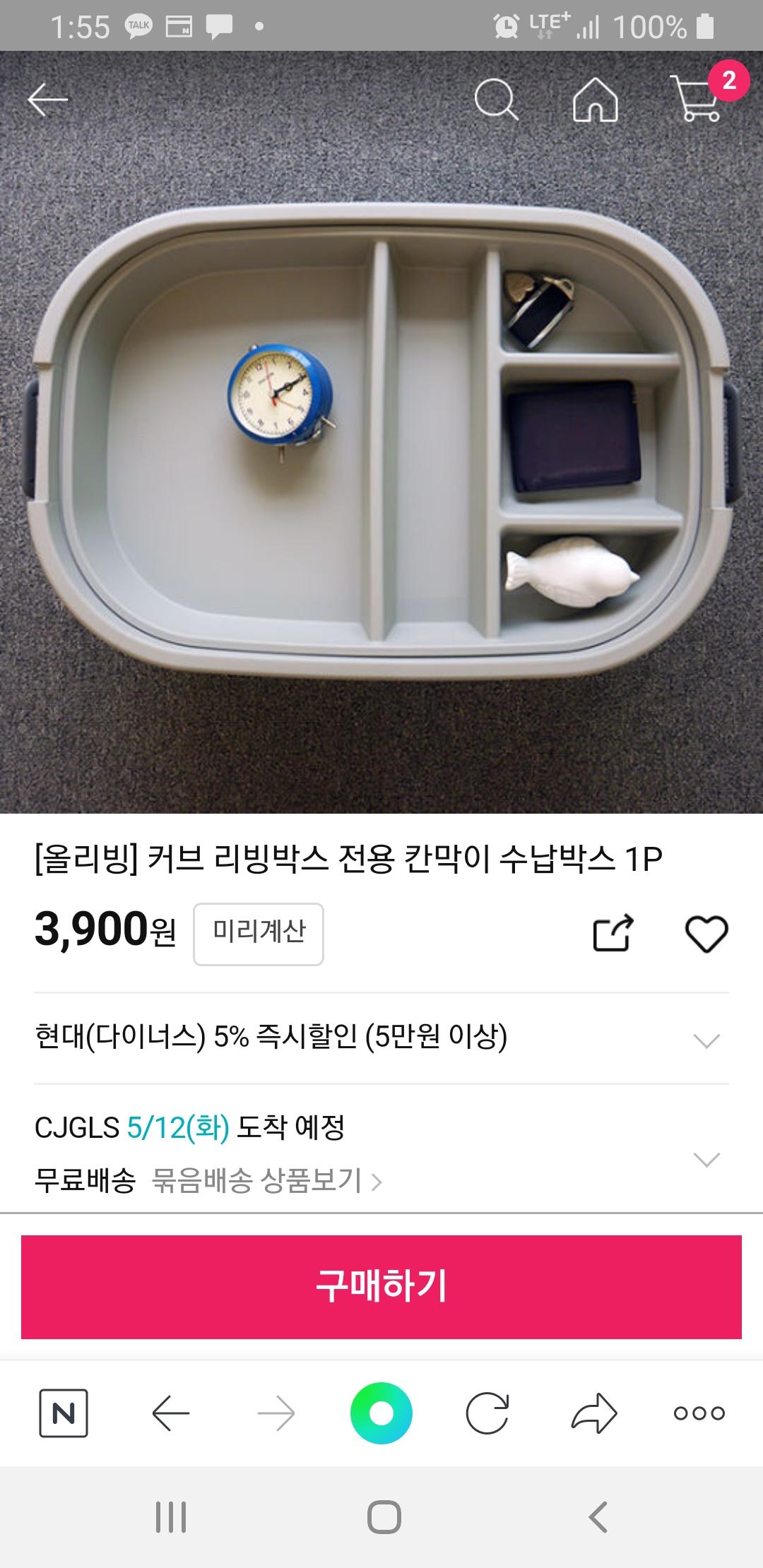Viewport: 763px width, 1568px height.
Task: Open recent apps from system navigation bar
Action: (x=171, y=1516)
